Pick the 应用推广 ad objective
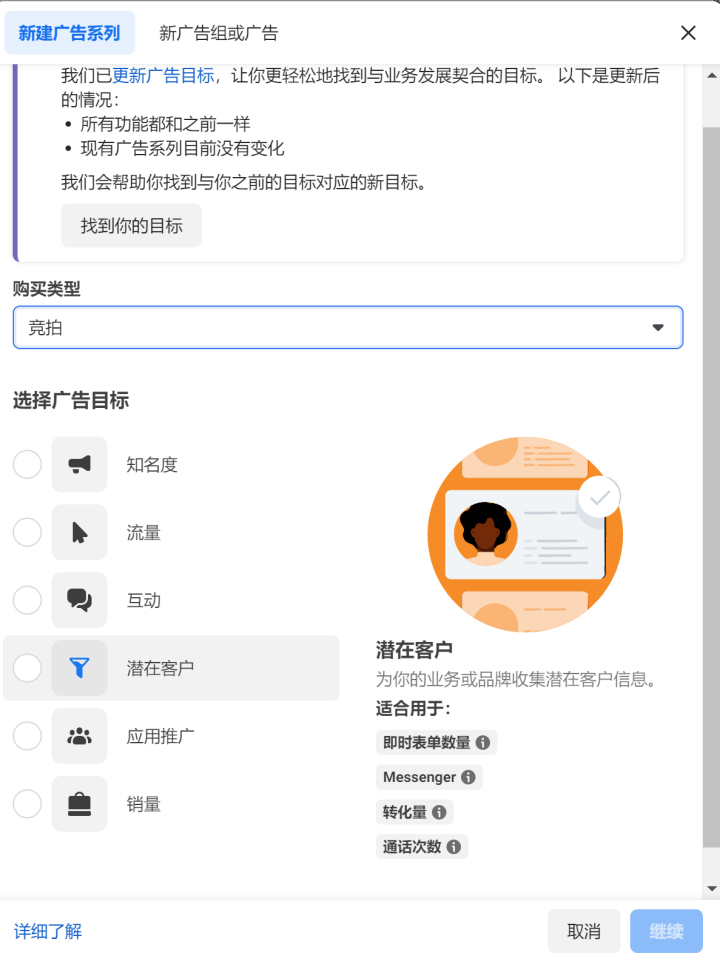 point(27,736)
